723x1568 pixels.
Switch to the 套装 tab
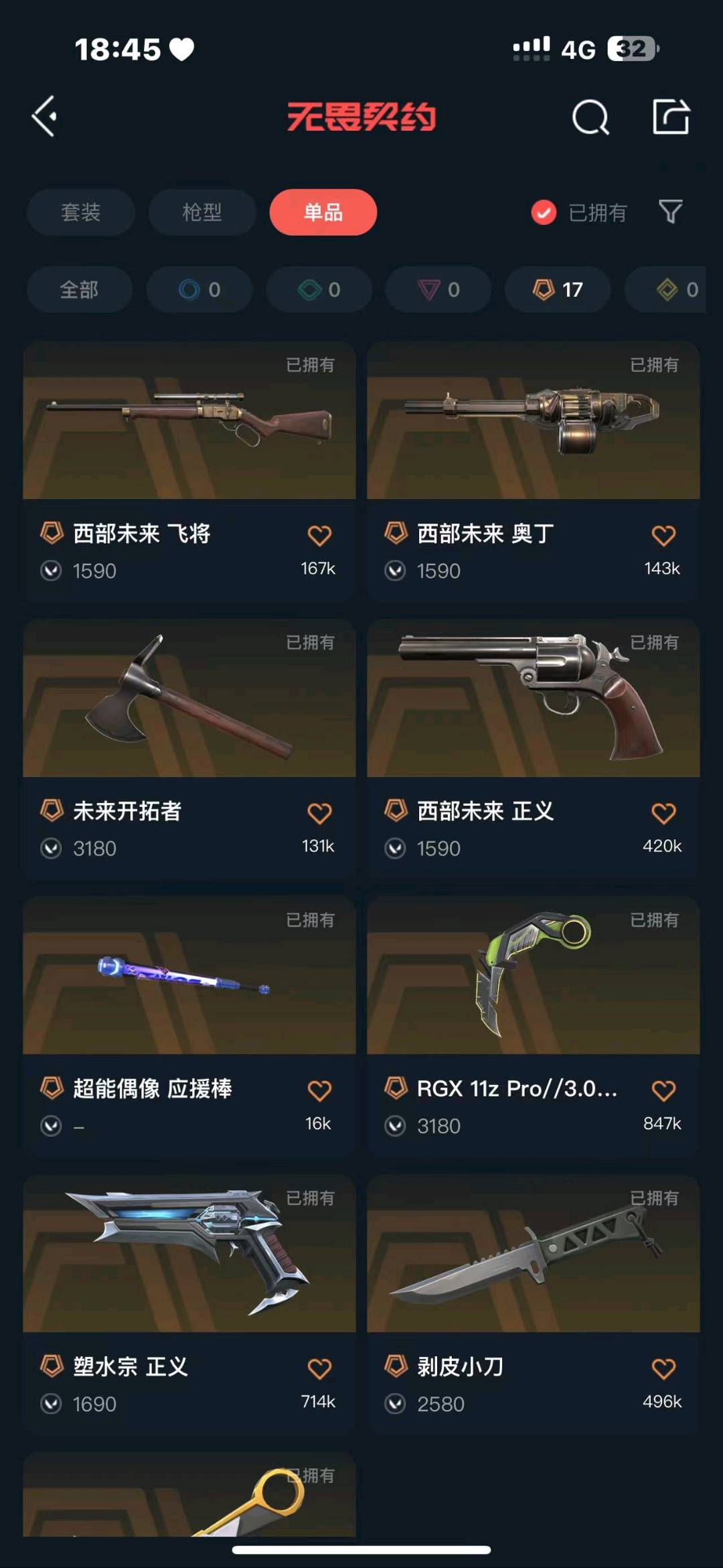pyautogui.click(x=80, y=212)
